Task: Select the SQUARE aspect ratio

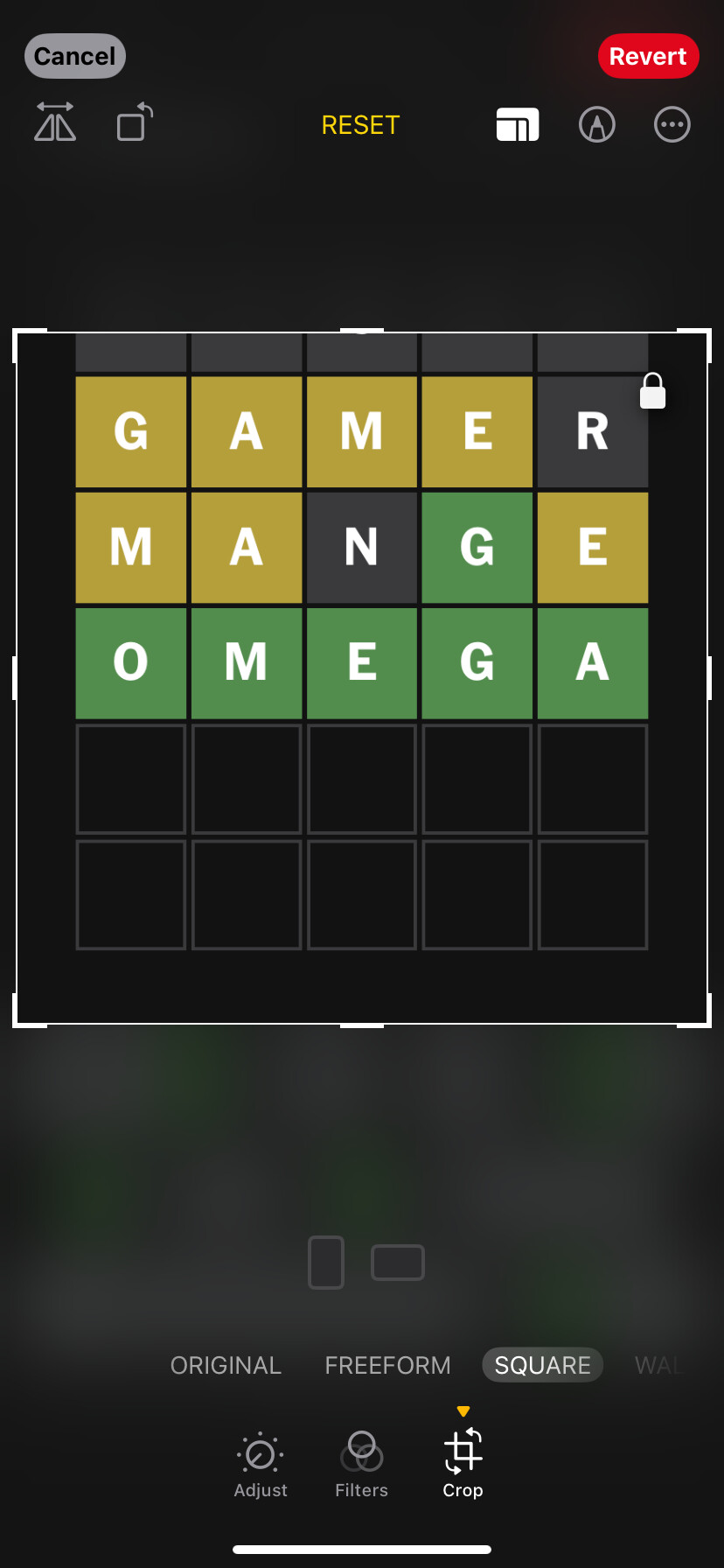Action: [x=543, y=1365]
